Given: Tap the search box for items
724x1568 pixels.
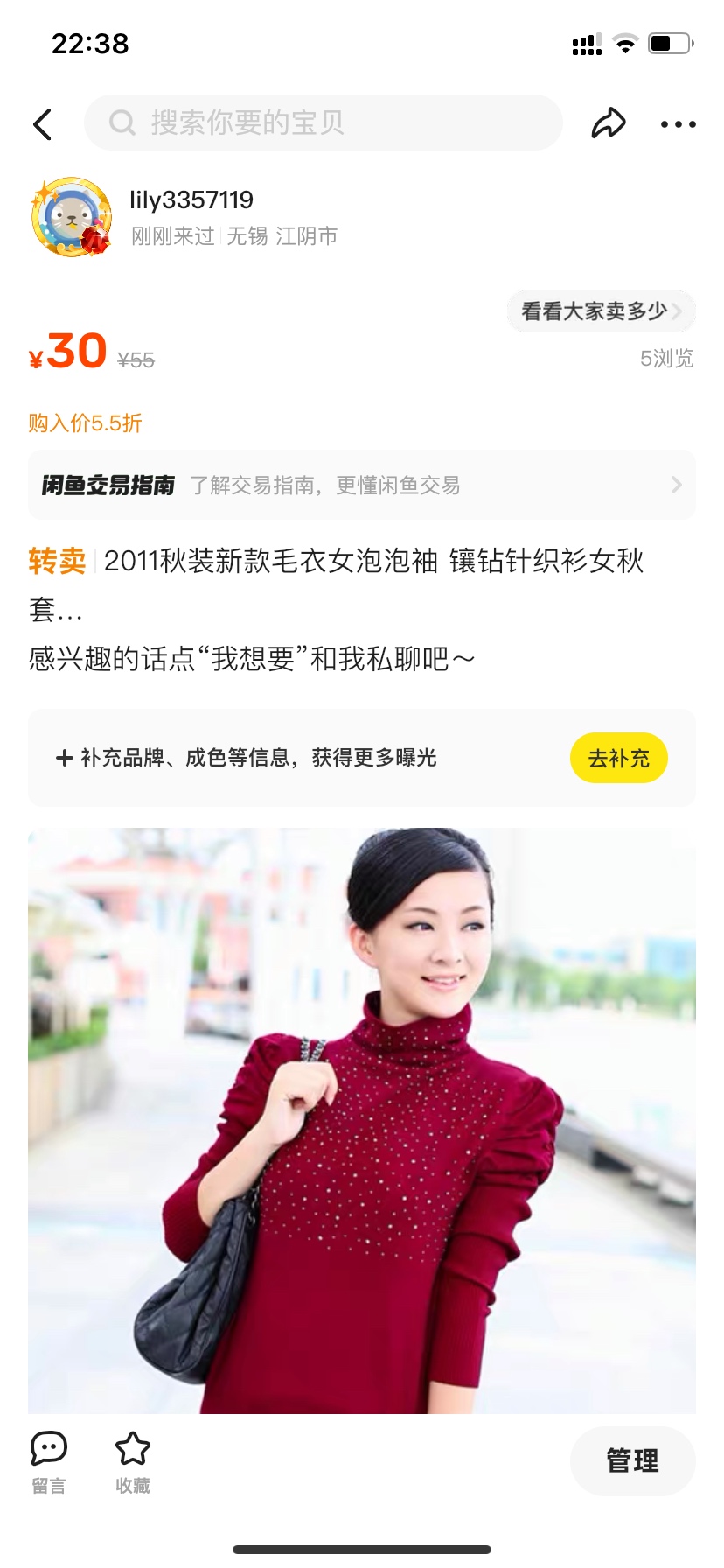Looking at the screenshot, I should click(x=324, y=122).
